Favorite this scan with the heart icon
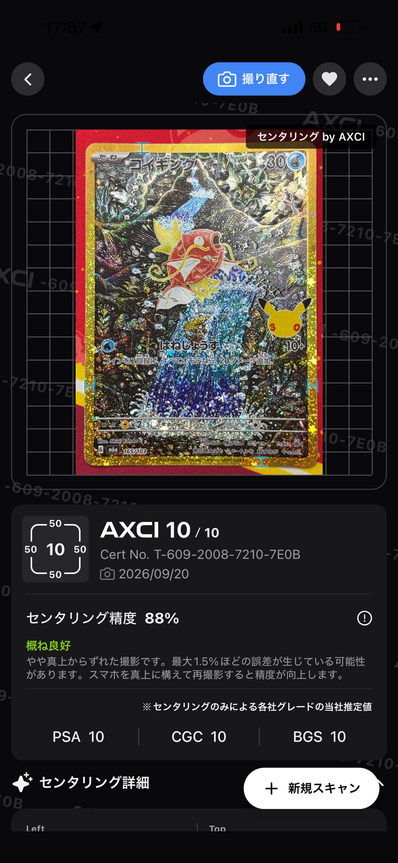 click(x=329, y=79)
